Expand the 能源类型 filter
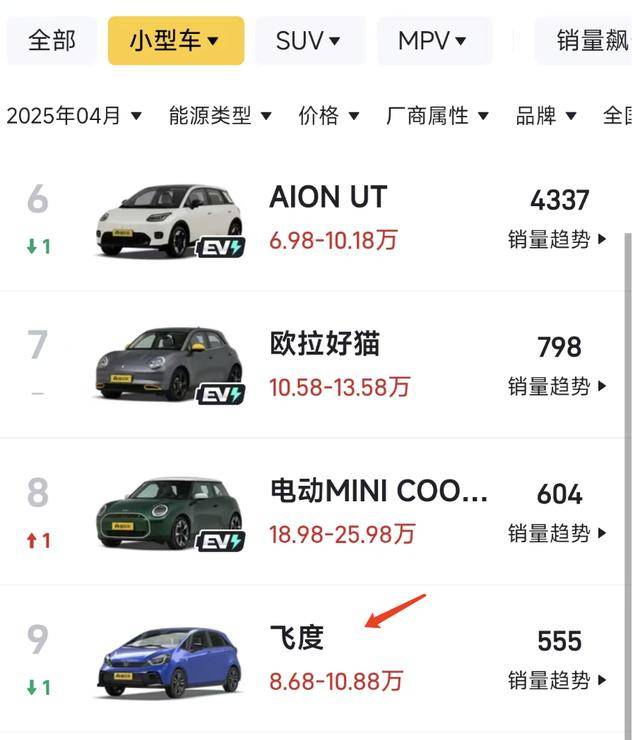The height and width of the screenshot is (740, 640). coord(220,116)
